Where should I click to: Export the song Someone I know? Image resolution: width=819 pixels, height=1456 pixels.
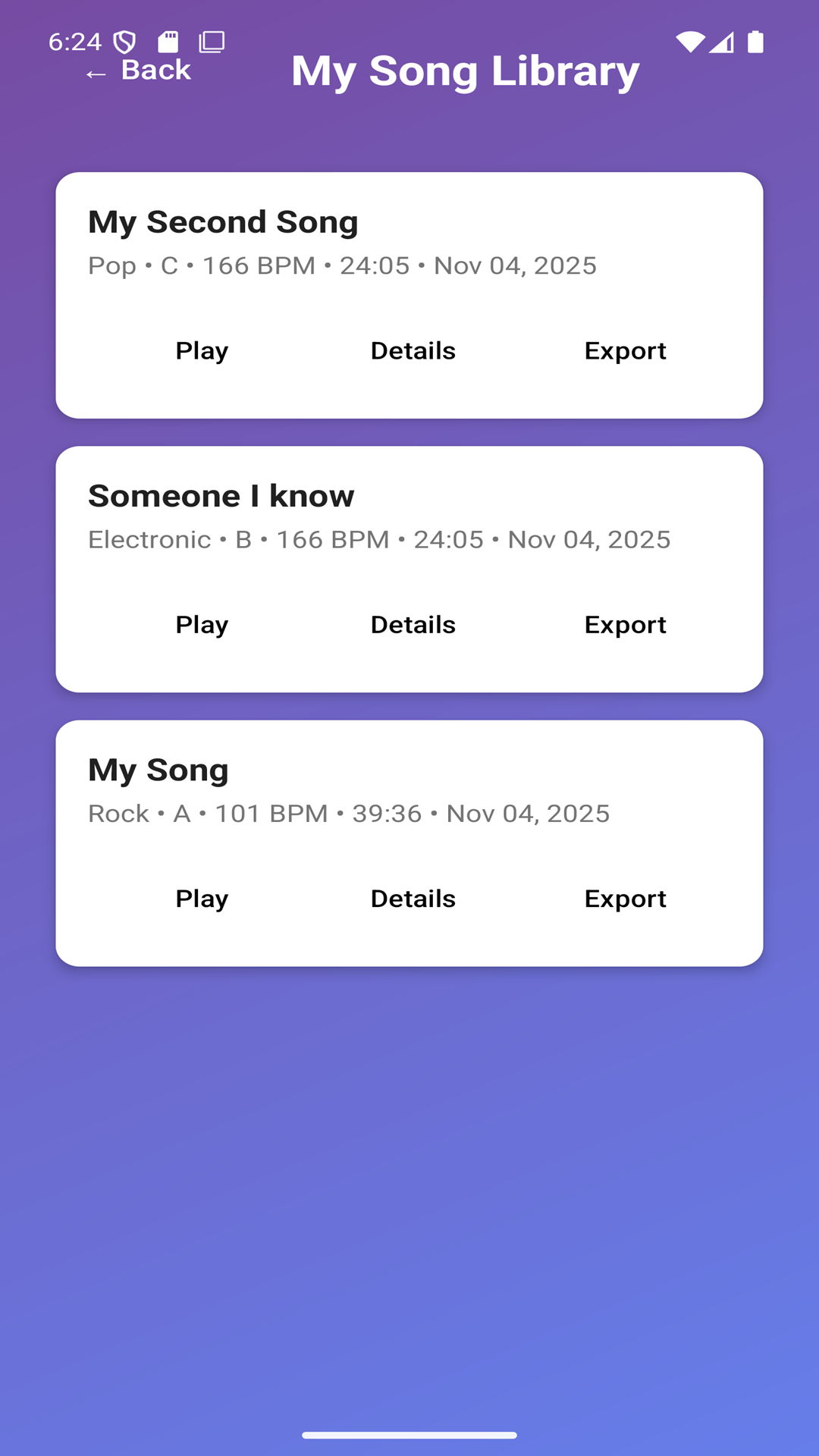(625, 625)
